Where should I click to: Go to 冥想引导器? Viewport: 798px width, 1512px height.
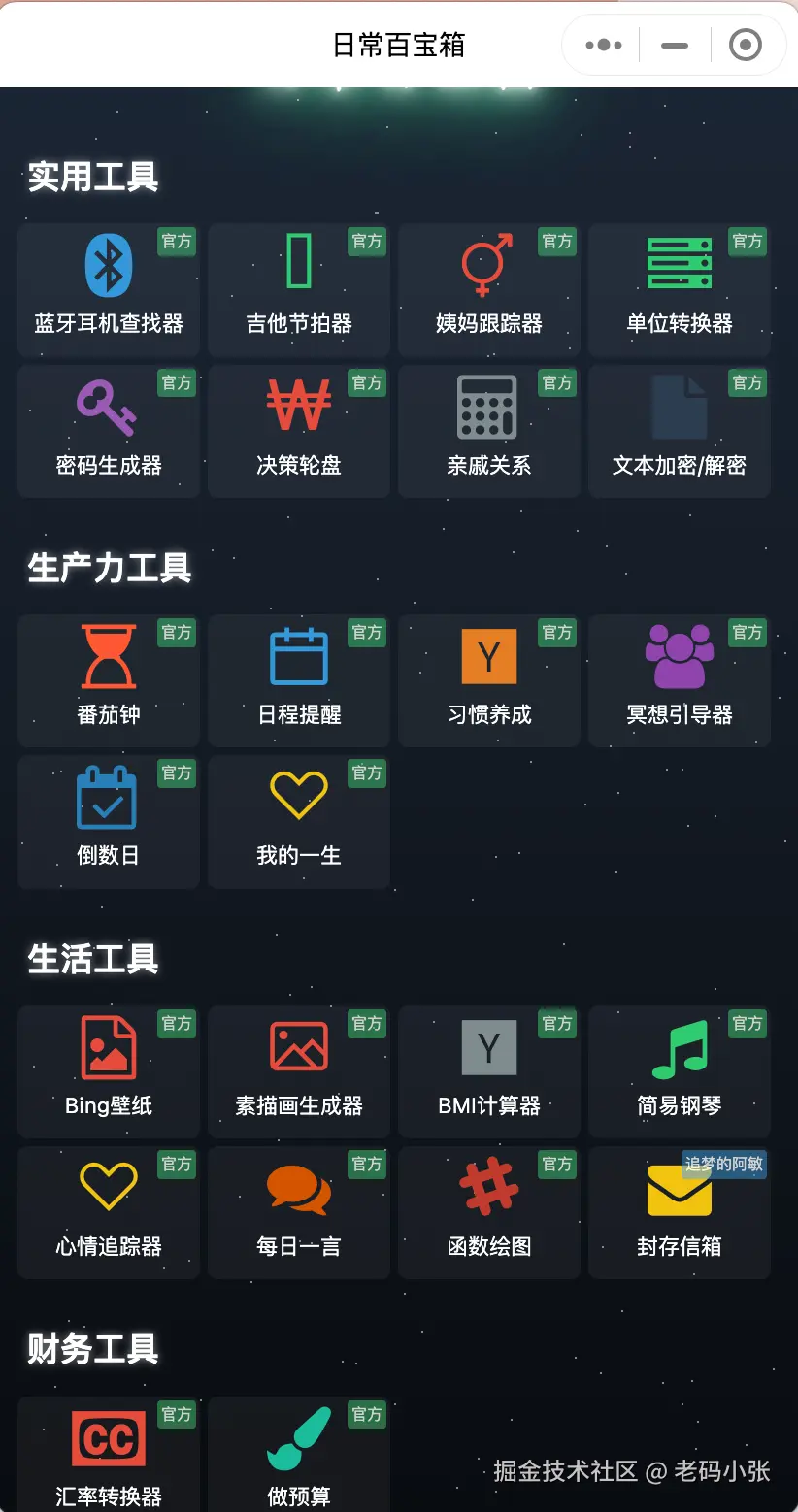tap(680, 679)
